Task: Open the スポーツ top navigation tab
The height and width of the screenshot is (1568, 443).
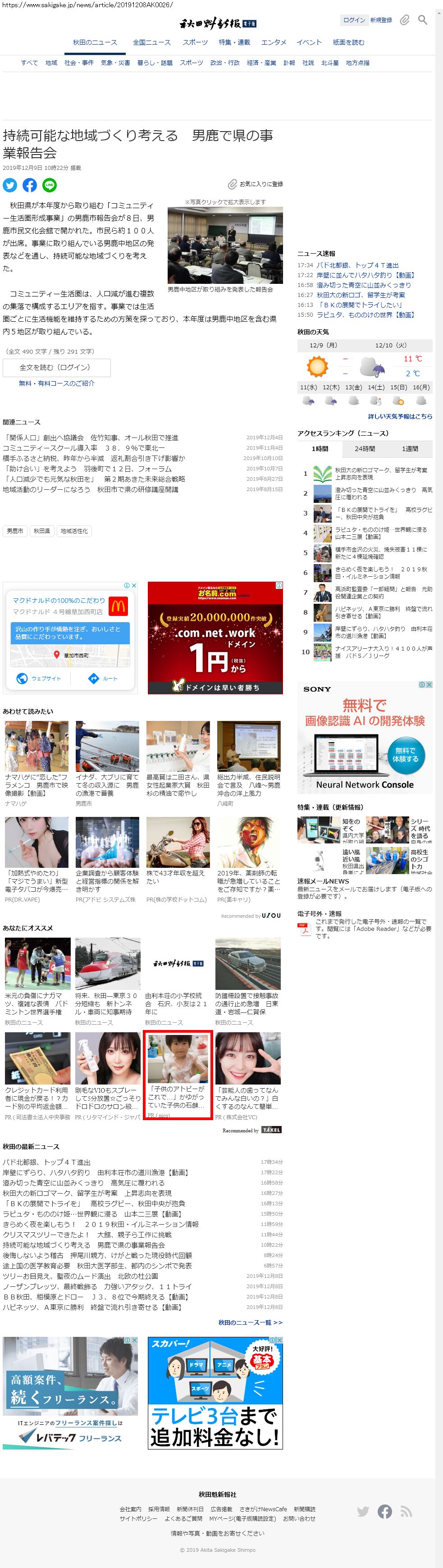Action: [x=195, y=42]
